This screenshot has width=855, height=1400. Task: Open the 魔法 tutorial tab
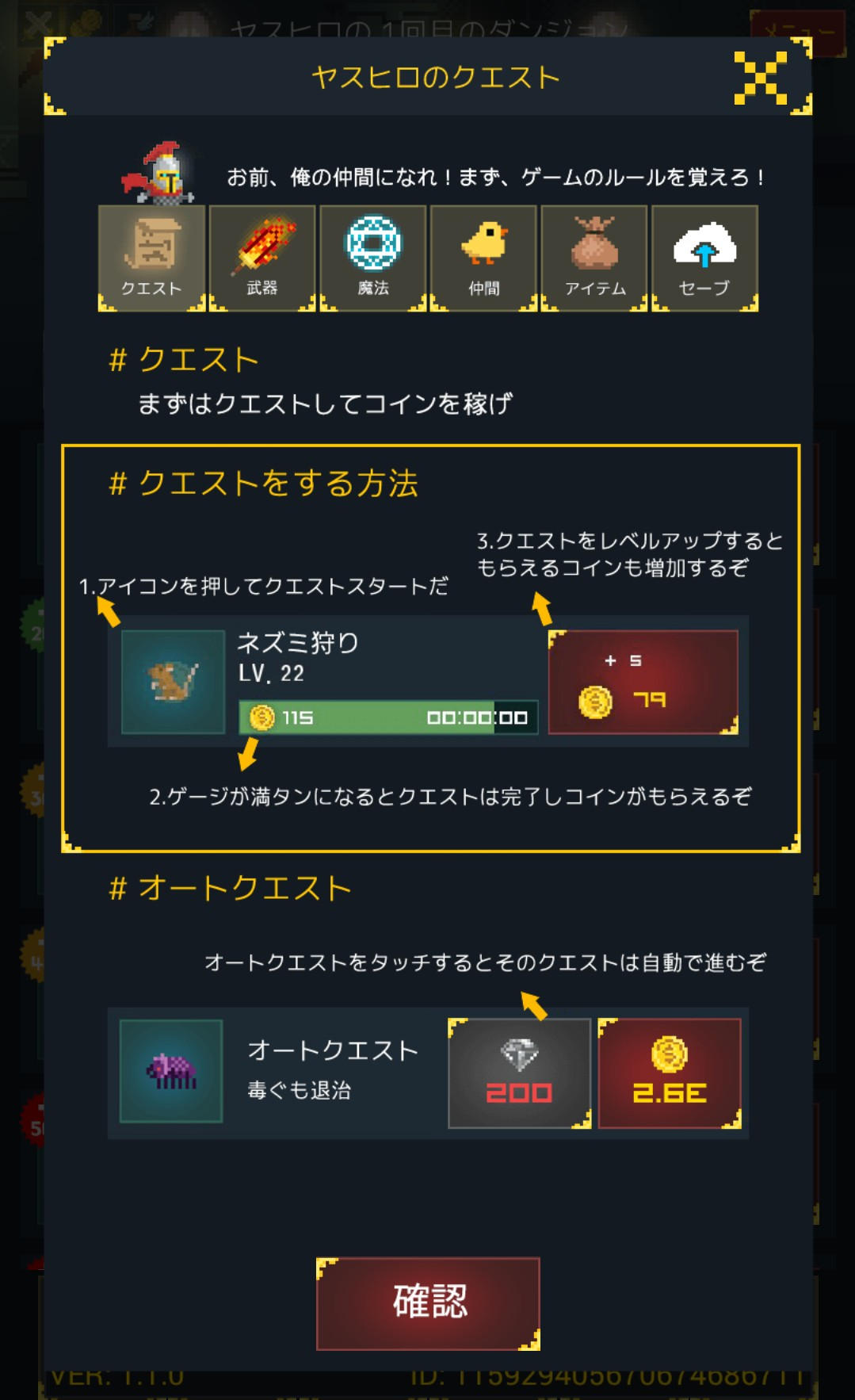373,258
